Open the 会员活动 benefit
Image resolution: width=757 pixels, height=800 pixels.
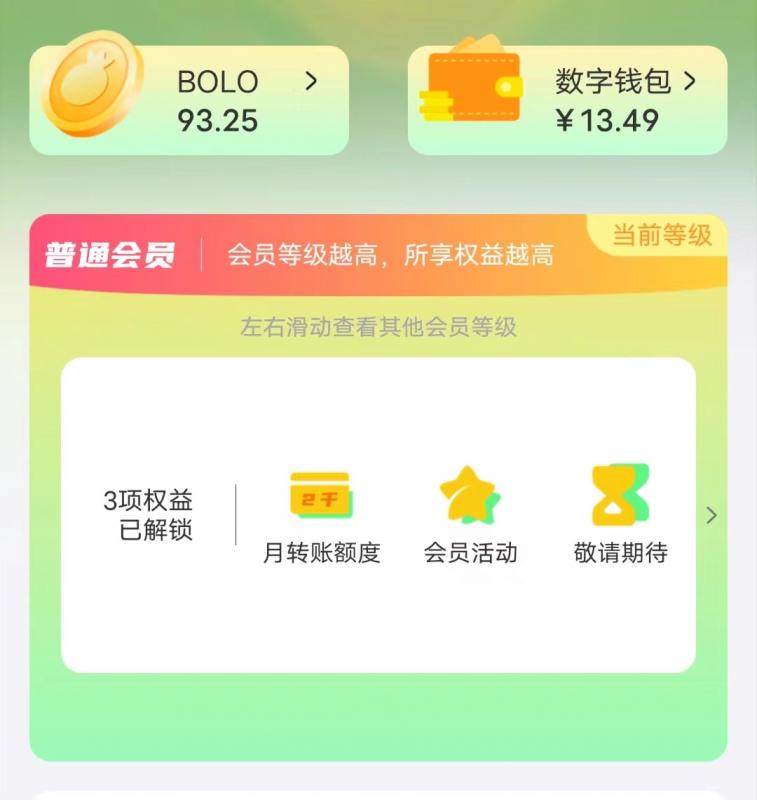[x=470, y=515]
